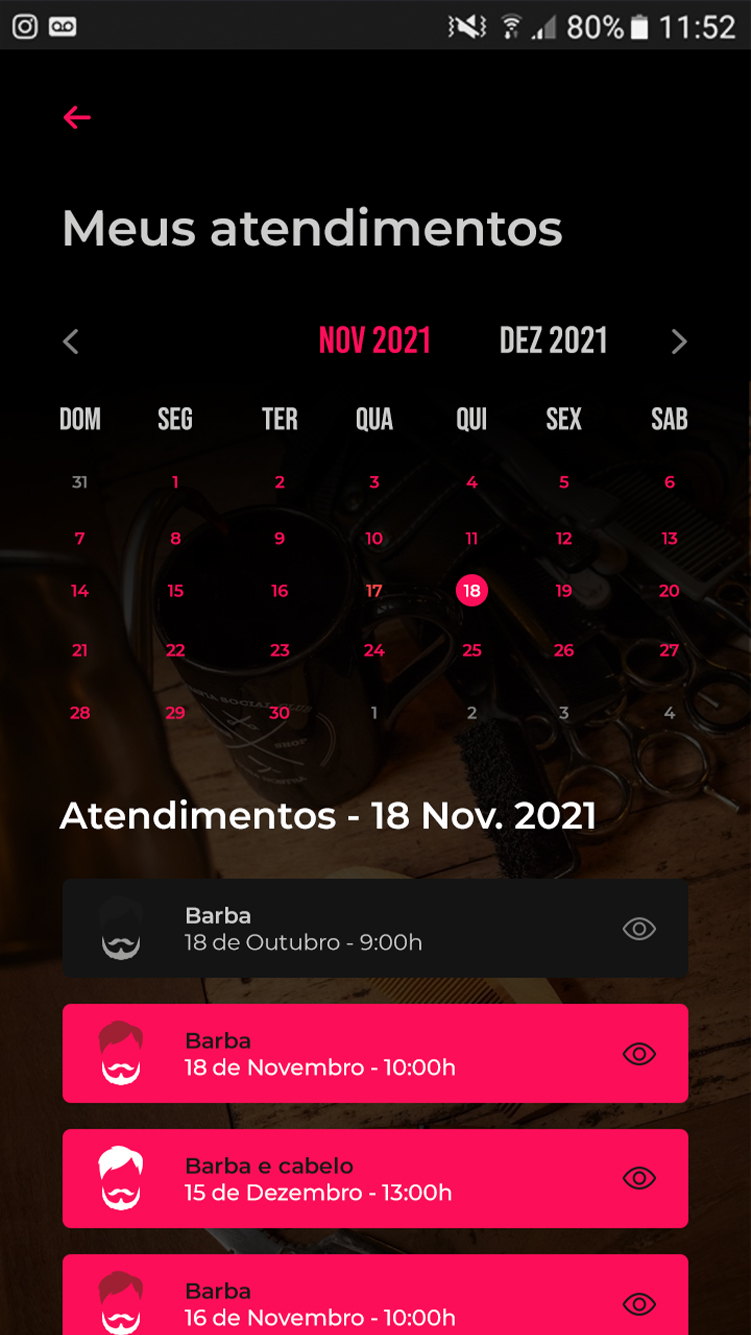Viewport: 751px width, 1335px height.
Task: Tap eye icon on 18 de Outubro appointment
Action: pos(639,929)
